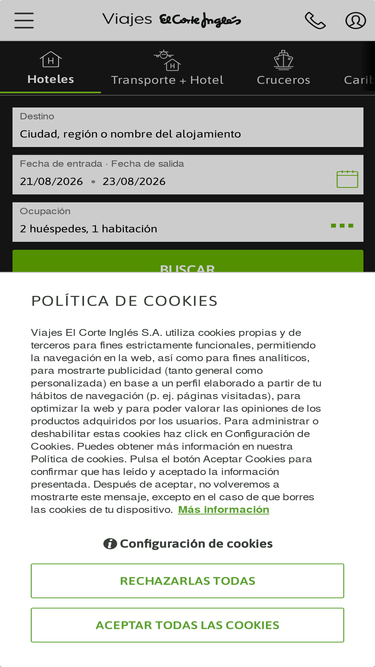This screenshot has height=667, width=375.
Task: Open the user account icon
Action: tap(355, 20)
